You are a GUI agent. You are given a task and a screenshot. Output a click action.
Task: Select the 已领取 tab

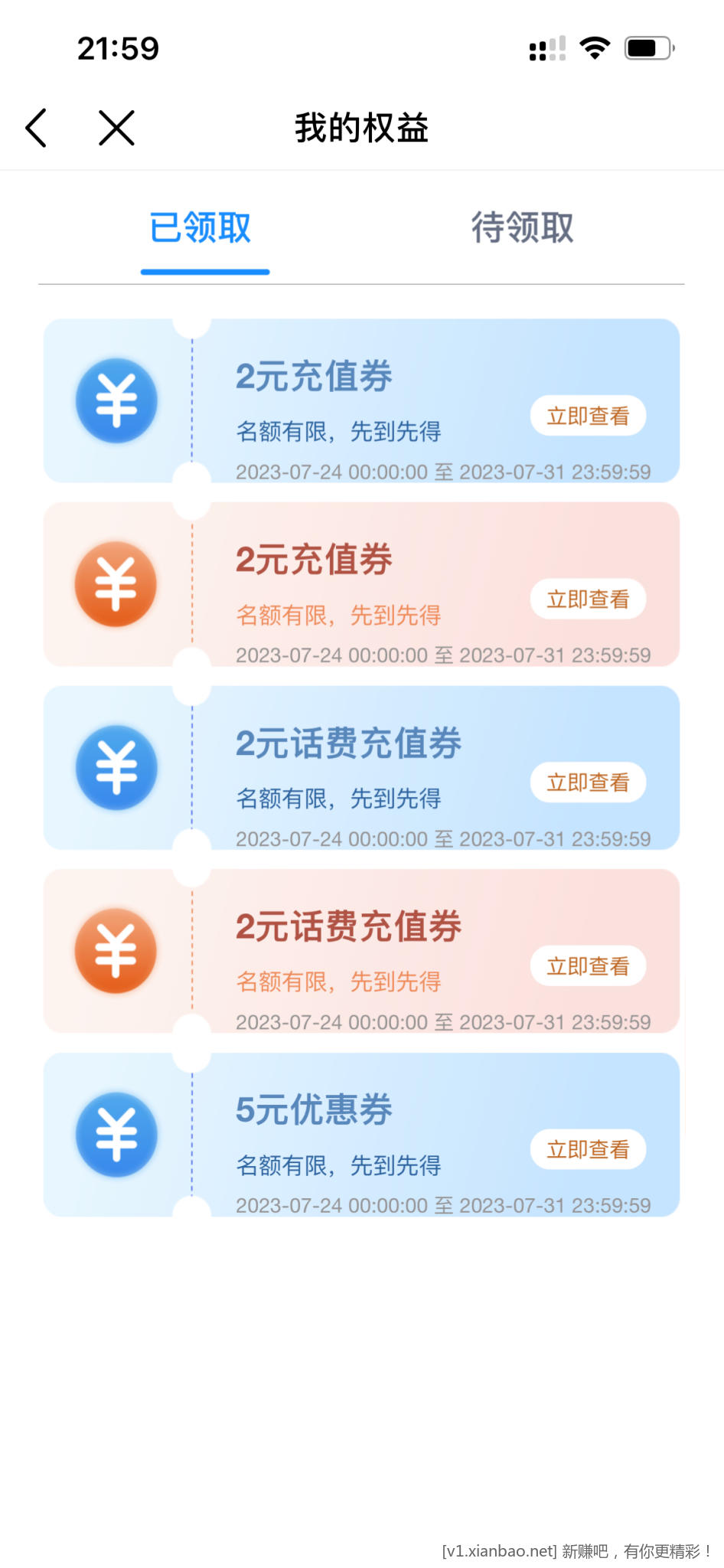click(x=201, y=227)
